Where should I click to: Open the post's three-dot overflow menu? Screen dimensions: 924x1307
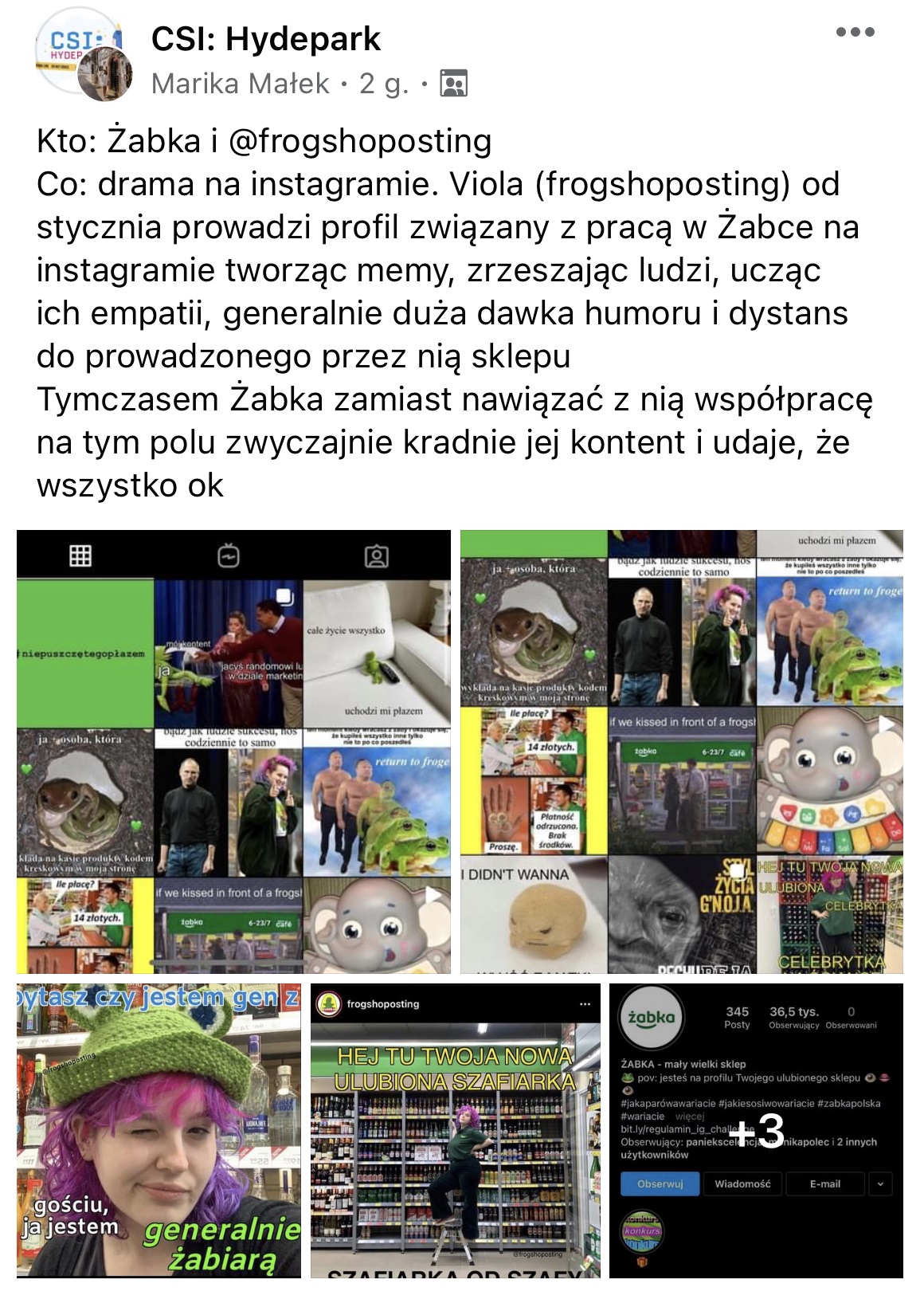point(855,33)
